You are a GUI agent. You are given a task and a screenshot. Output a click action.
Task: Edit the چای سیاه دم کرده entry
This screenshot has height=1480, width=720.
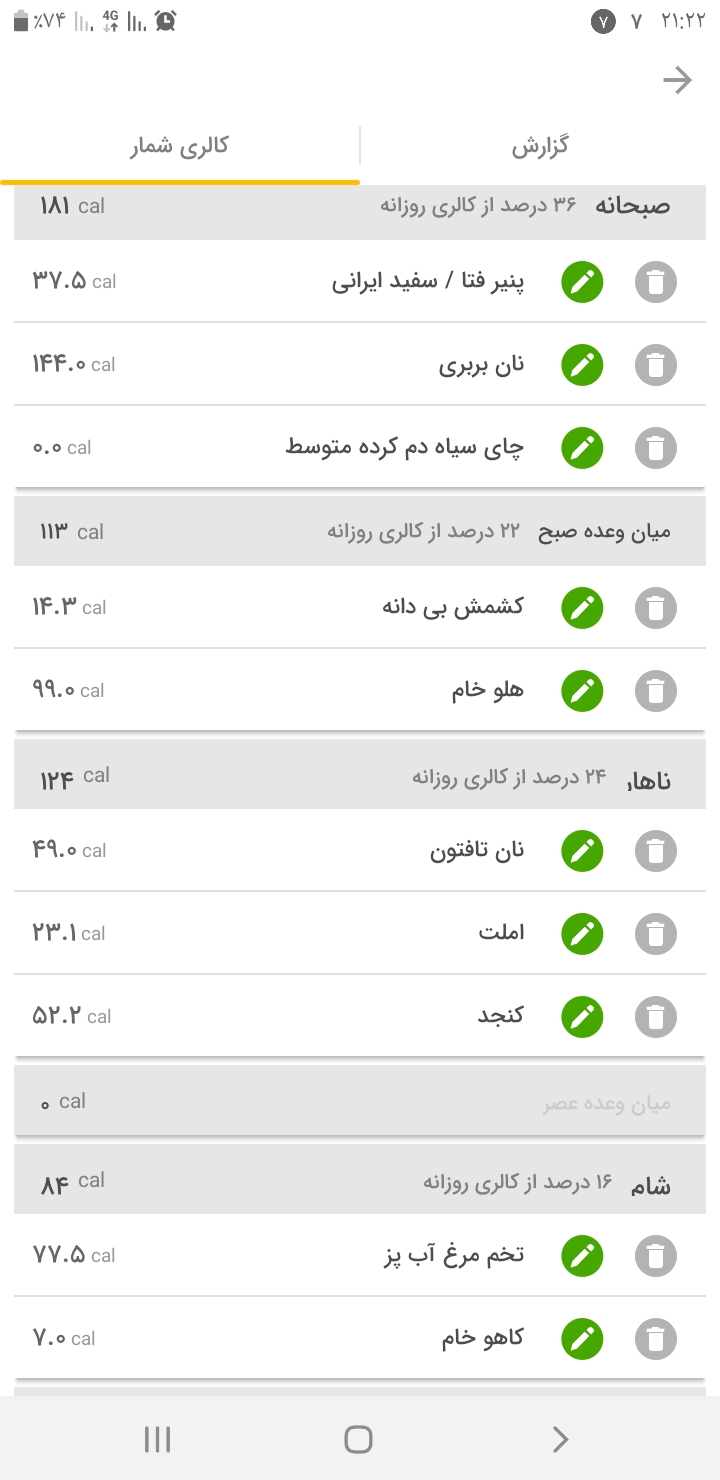[582, 448]
